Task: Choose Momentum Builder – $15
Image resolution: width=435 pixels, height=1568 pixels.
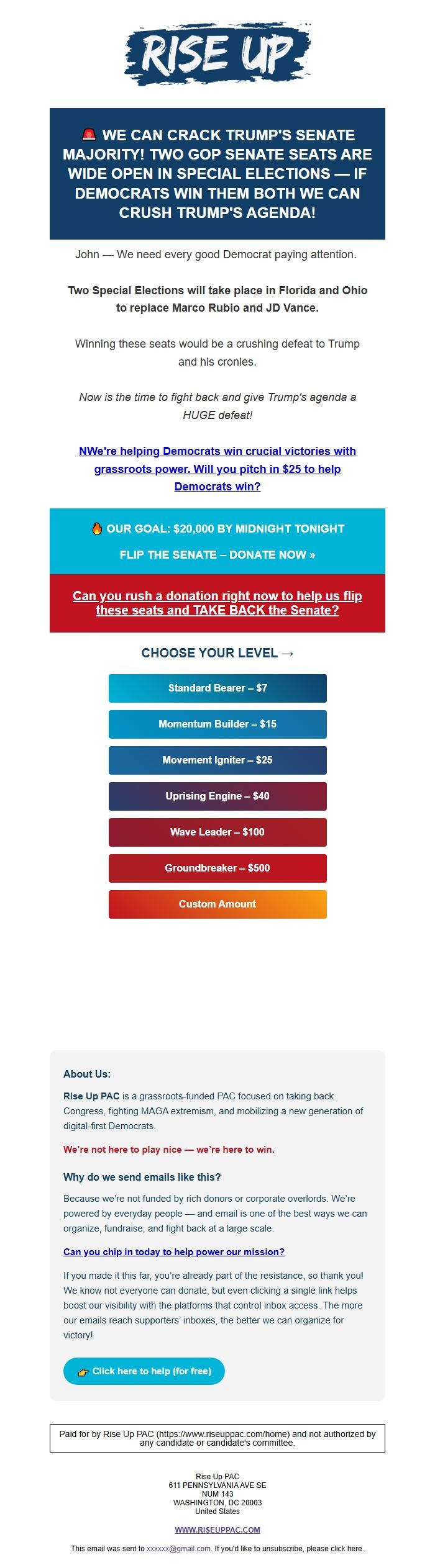Action: [x=217, y=724]
